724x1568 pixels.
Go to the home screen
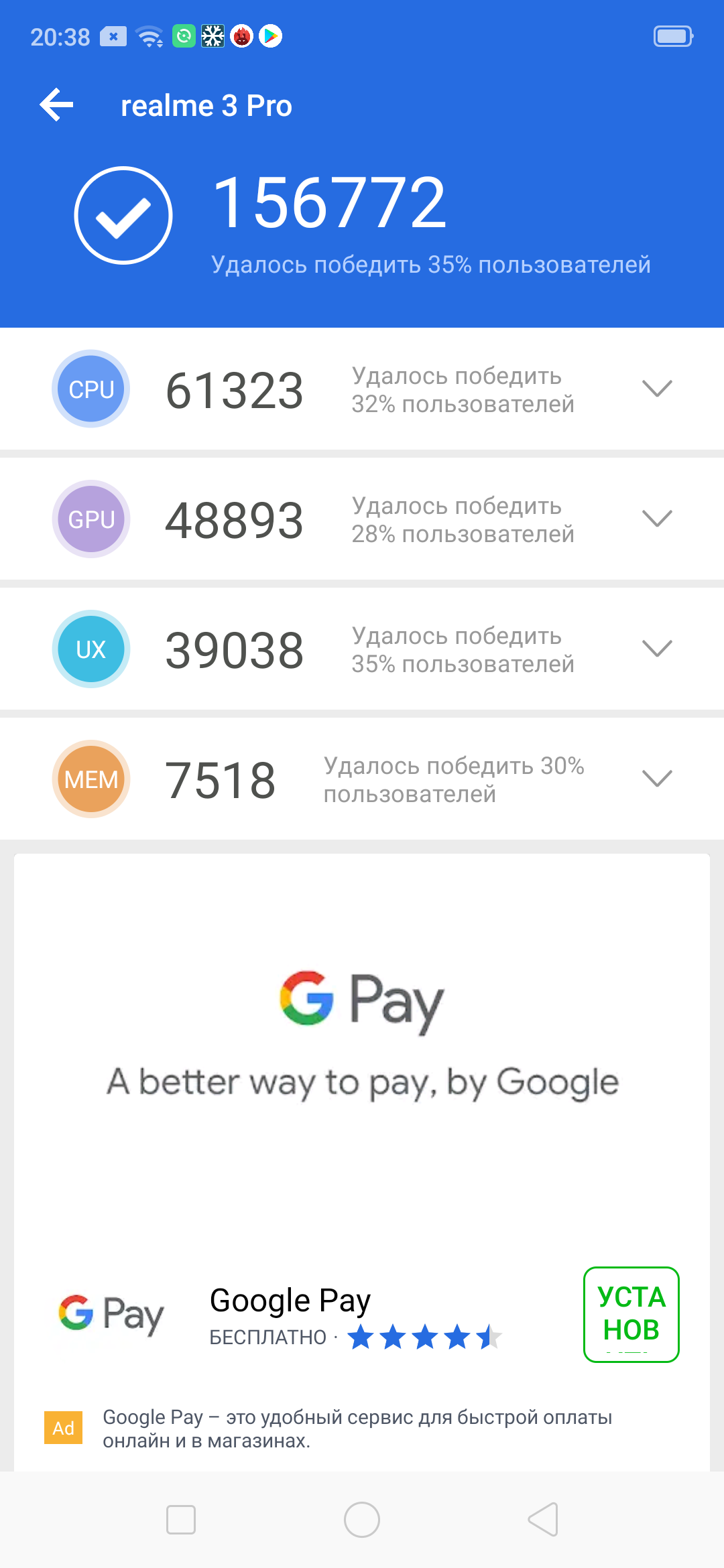click(362, 1520)
